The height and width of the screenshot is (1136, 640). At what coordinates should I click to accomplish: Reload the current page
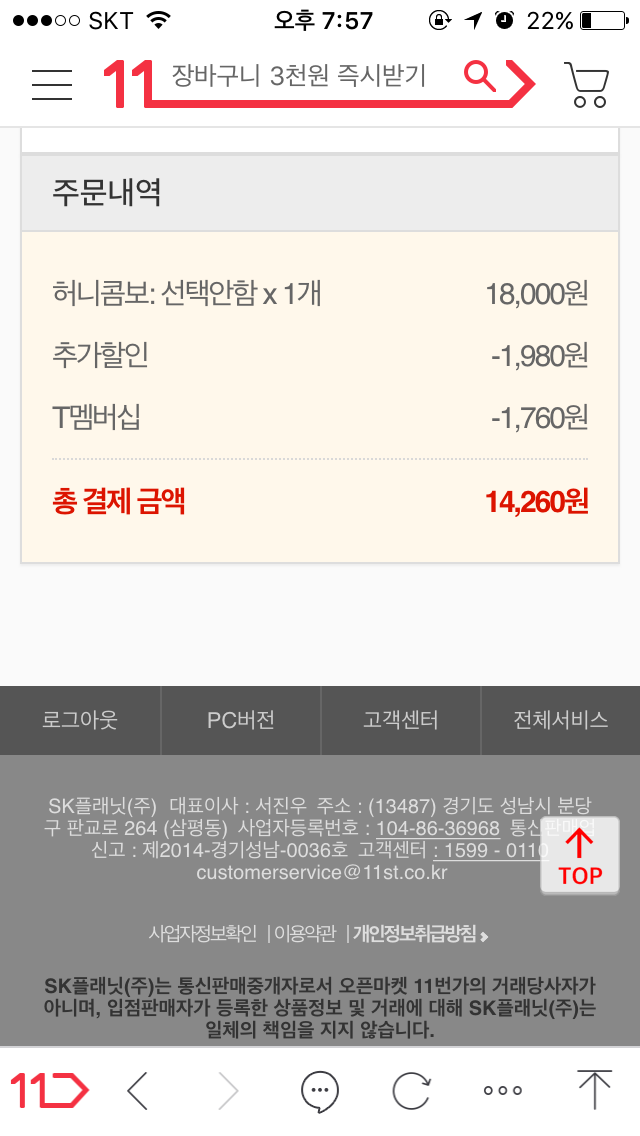(410, 1090)
